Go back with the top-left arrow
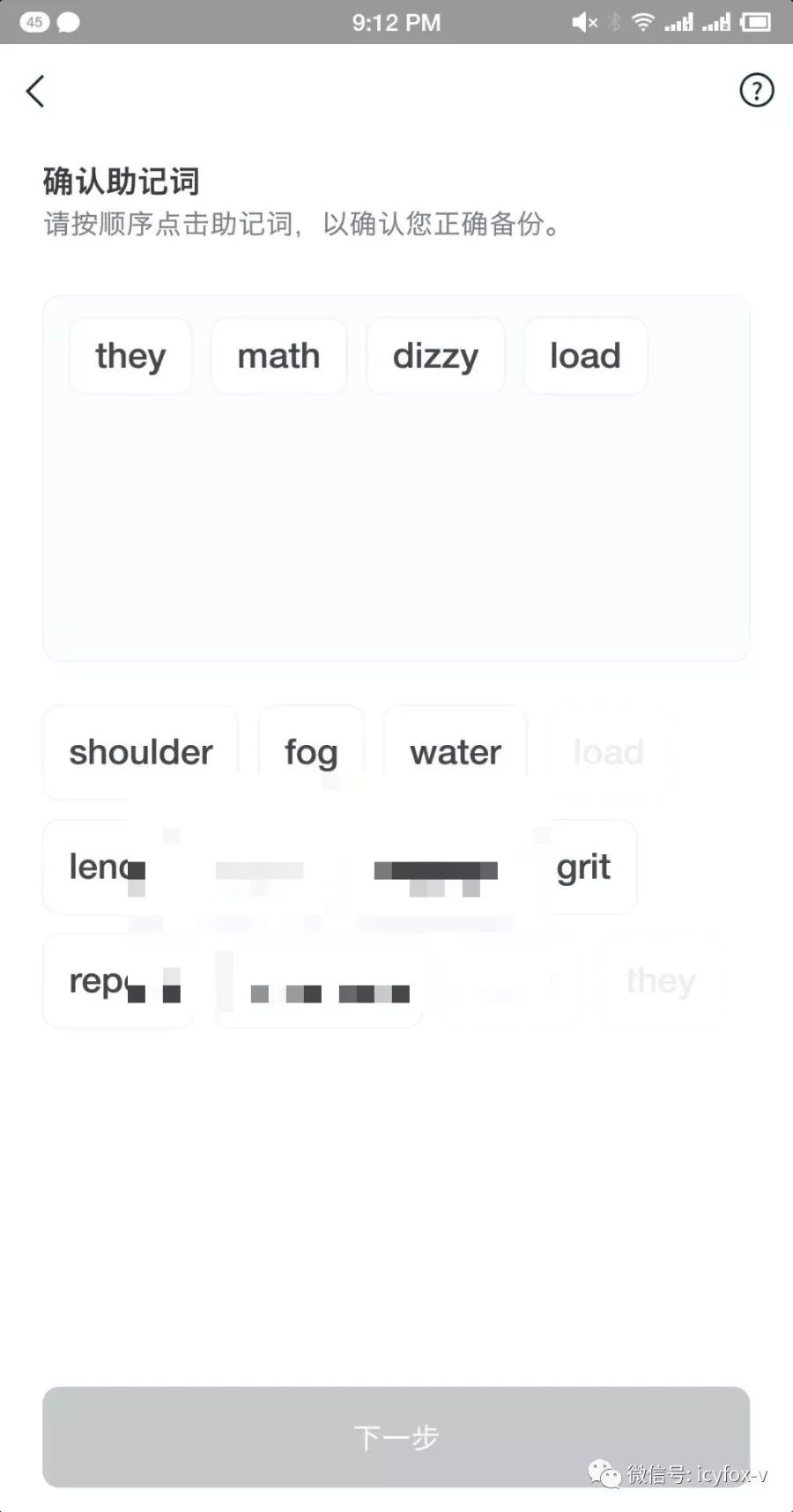This screenshot has height=1512, width=793. click(x=35, y=91)
